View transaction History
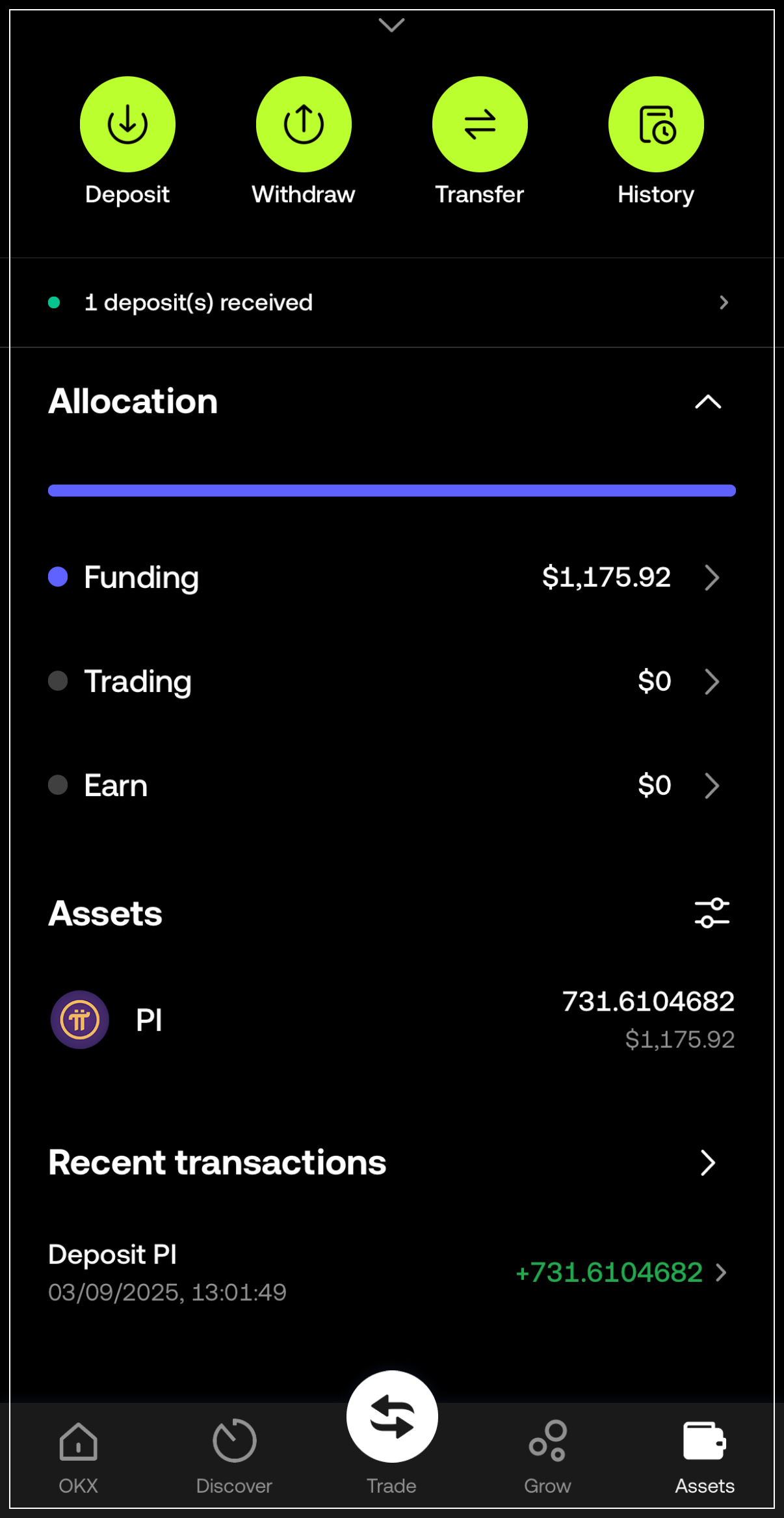 click(x=655, y=124)
